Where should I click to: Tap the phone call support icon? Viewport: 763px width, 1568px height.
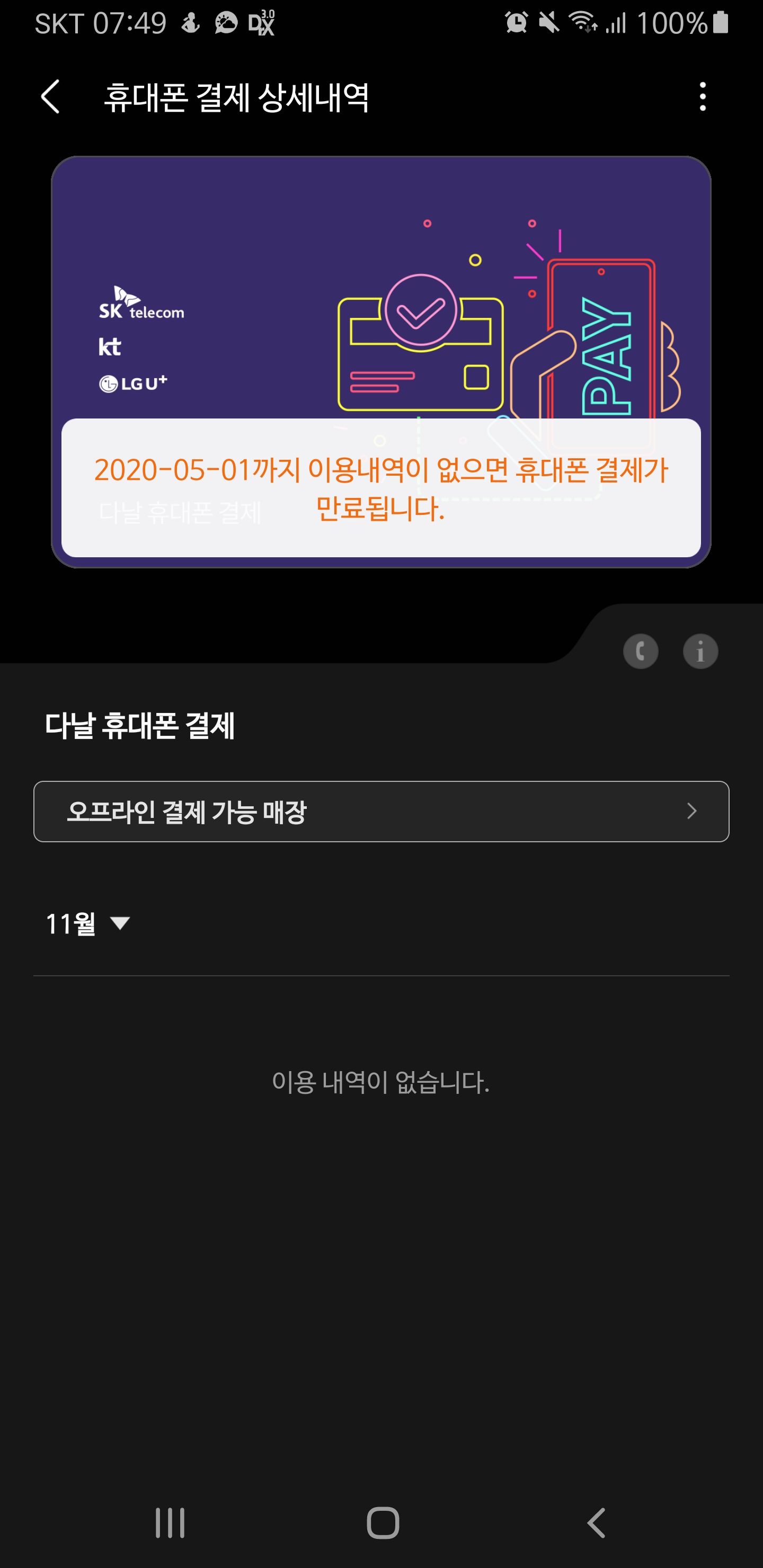(641, 650)
